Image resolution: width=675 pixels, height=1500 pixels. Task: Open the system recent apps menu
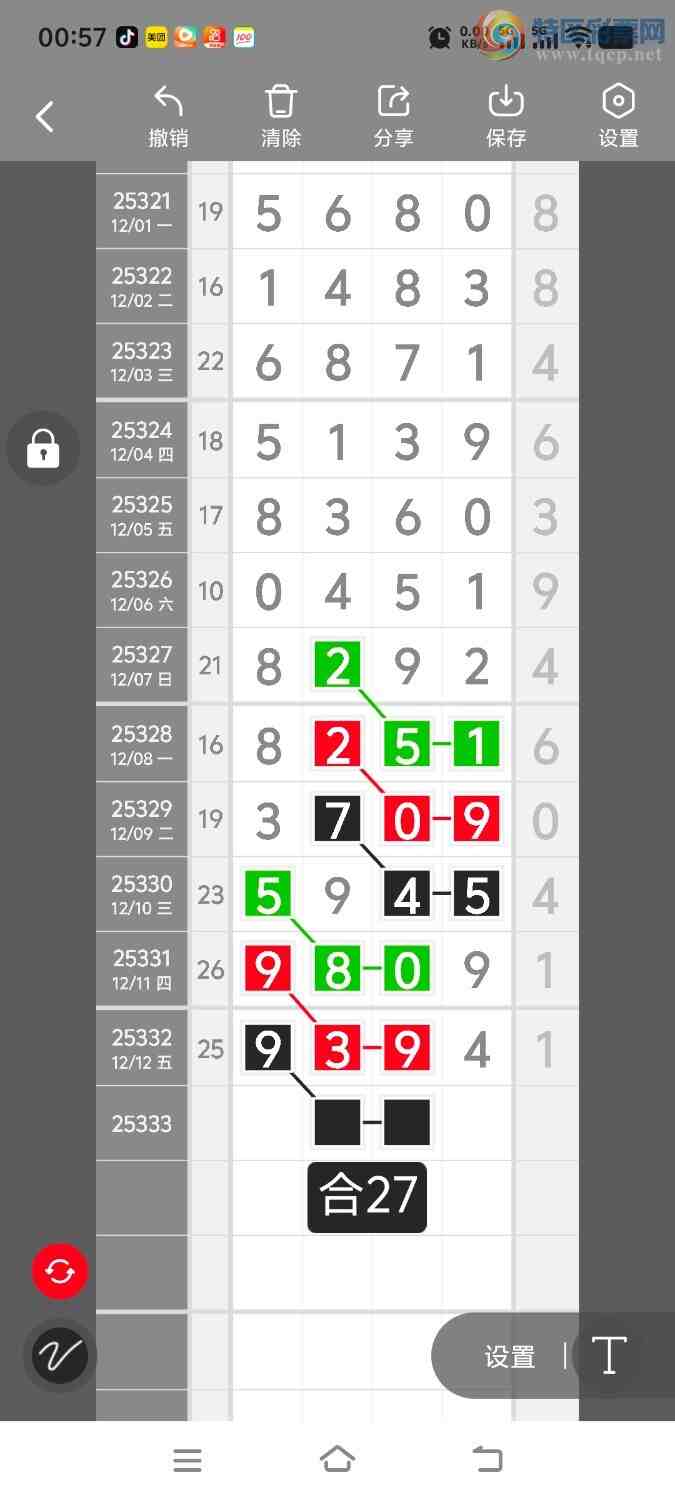click(x=187, y=1460)
